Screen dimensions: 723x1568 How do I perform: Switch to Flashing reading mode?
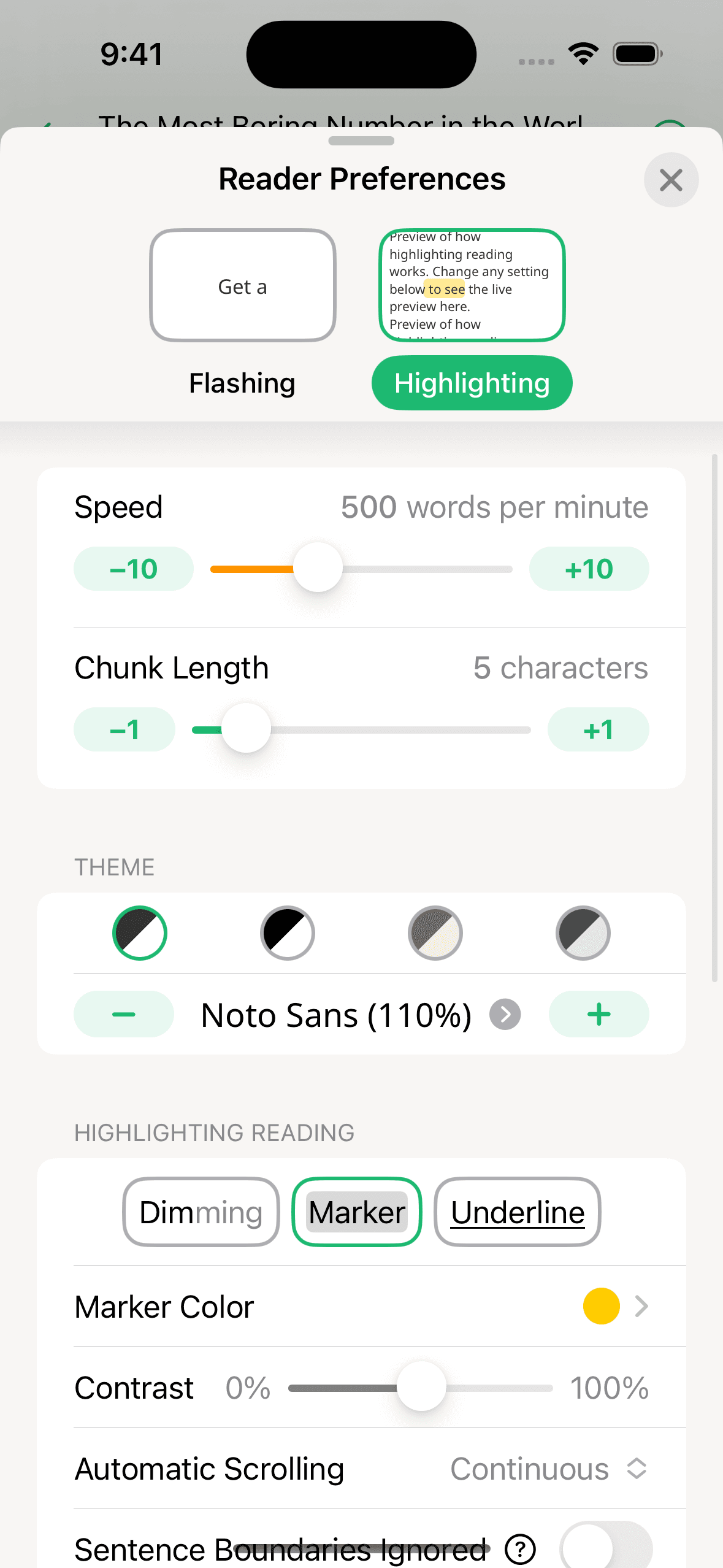tap(242, 383)
